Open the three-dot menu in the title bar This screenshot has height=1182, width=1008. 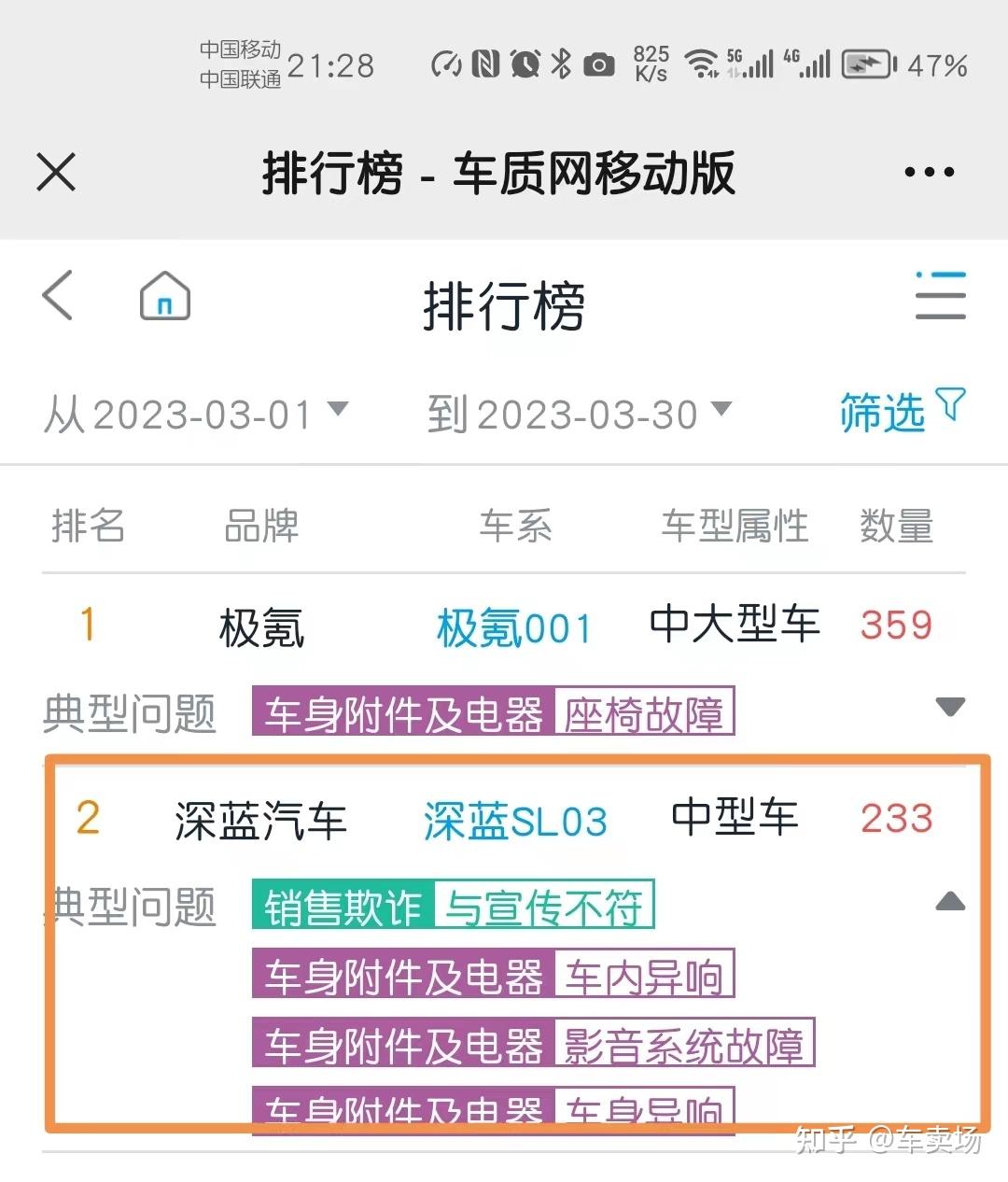927,171
